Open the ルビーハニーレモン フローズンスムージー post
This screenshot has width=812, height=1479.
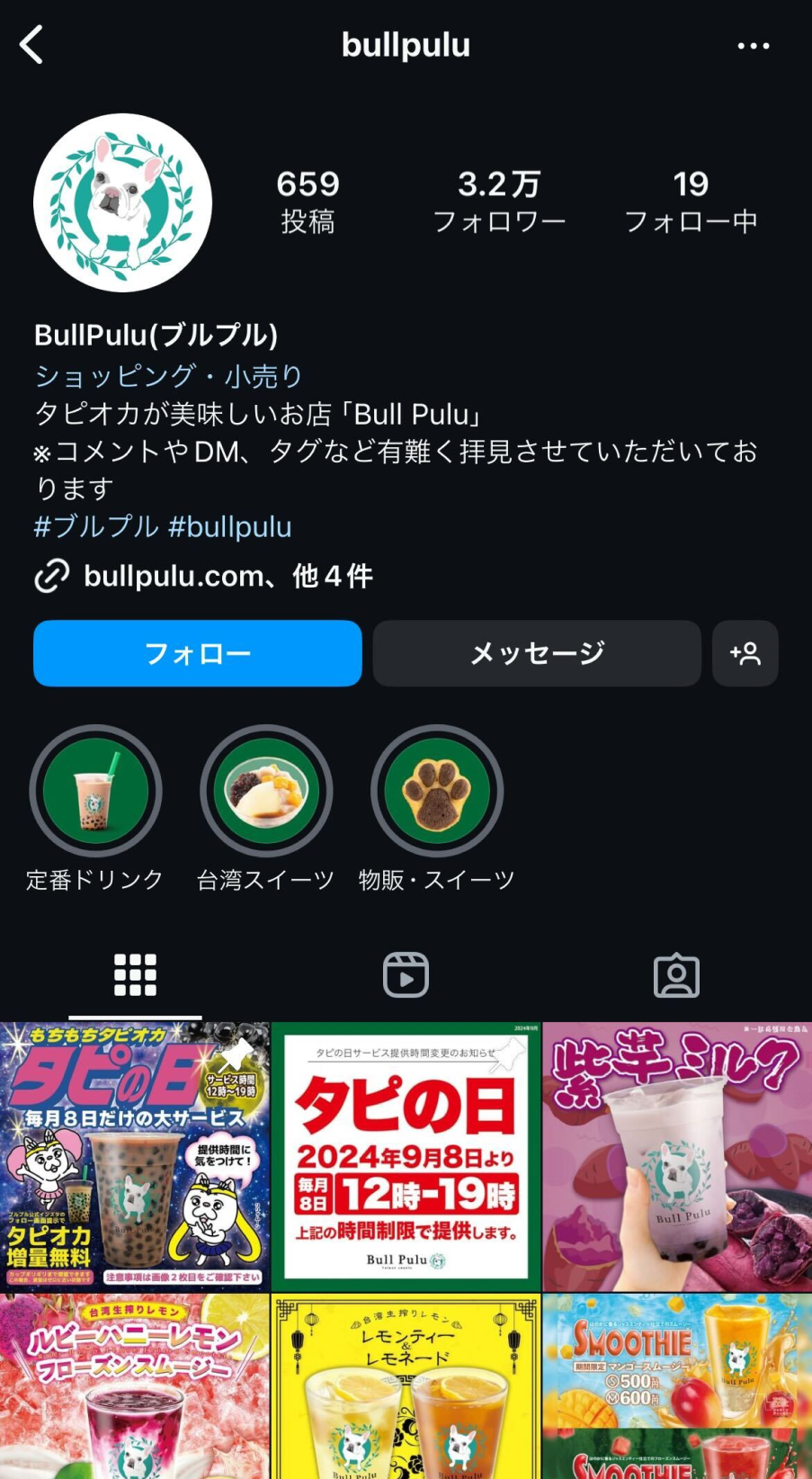coord(135,1386)
